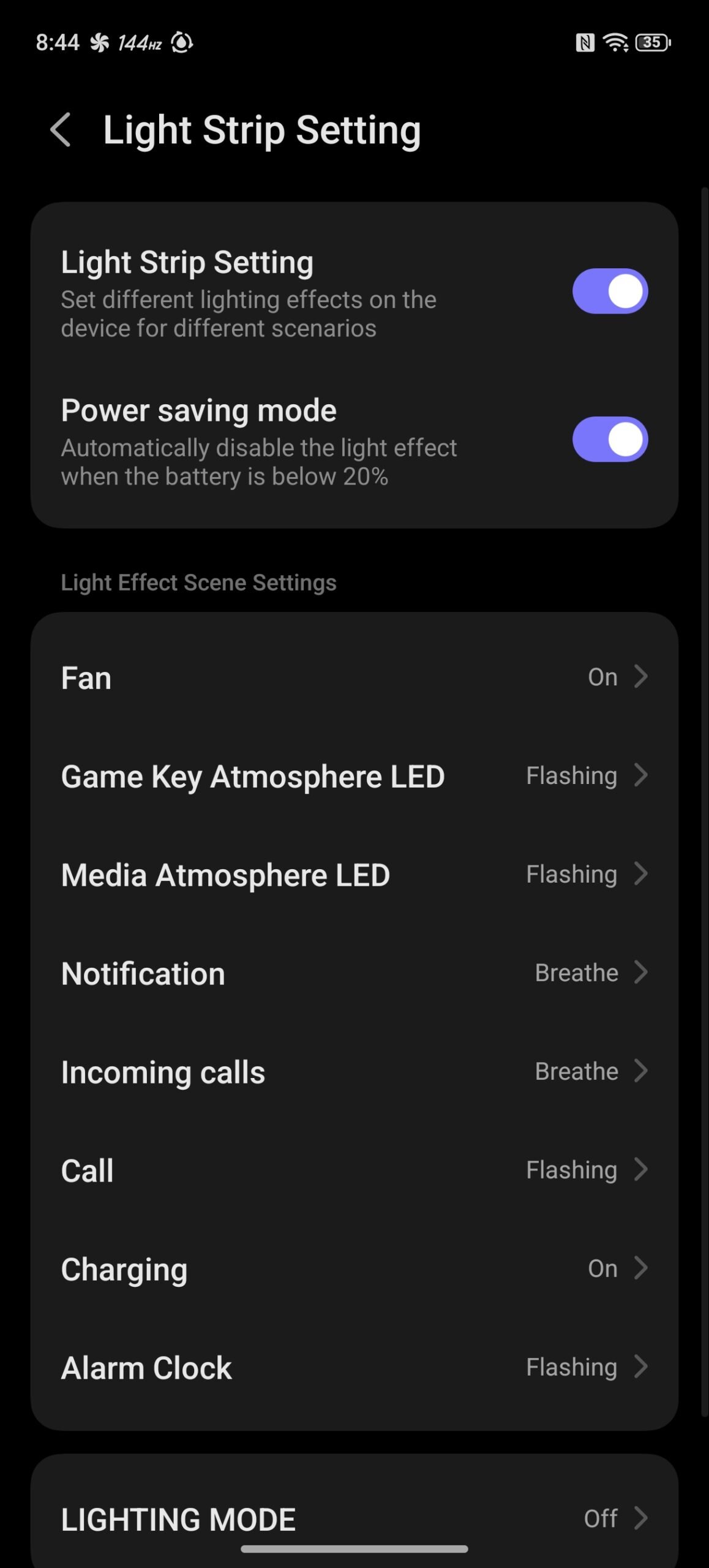Go back from Light Strip Setting

[x=61, y=130]
